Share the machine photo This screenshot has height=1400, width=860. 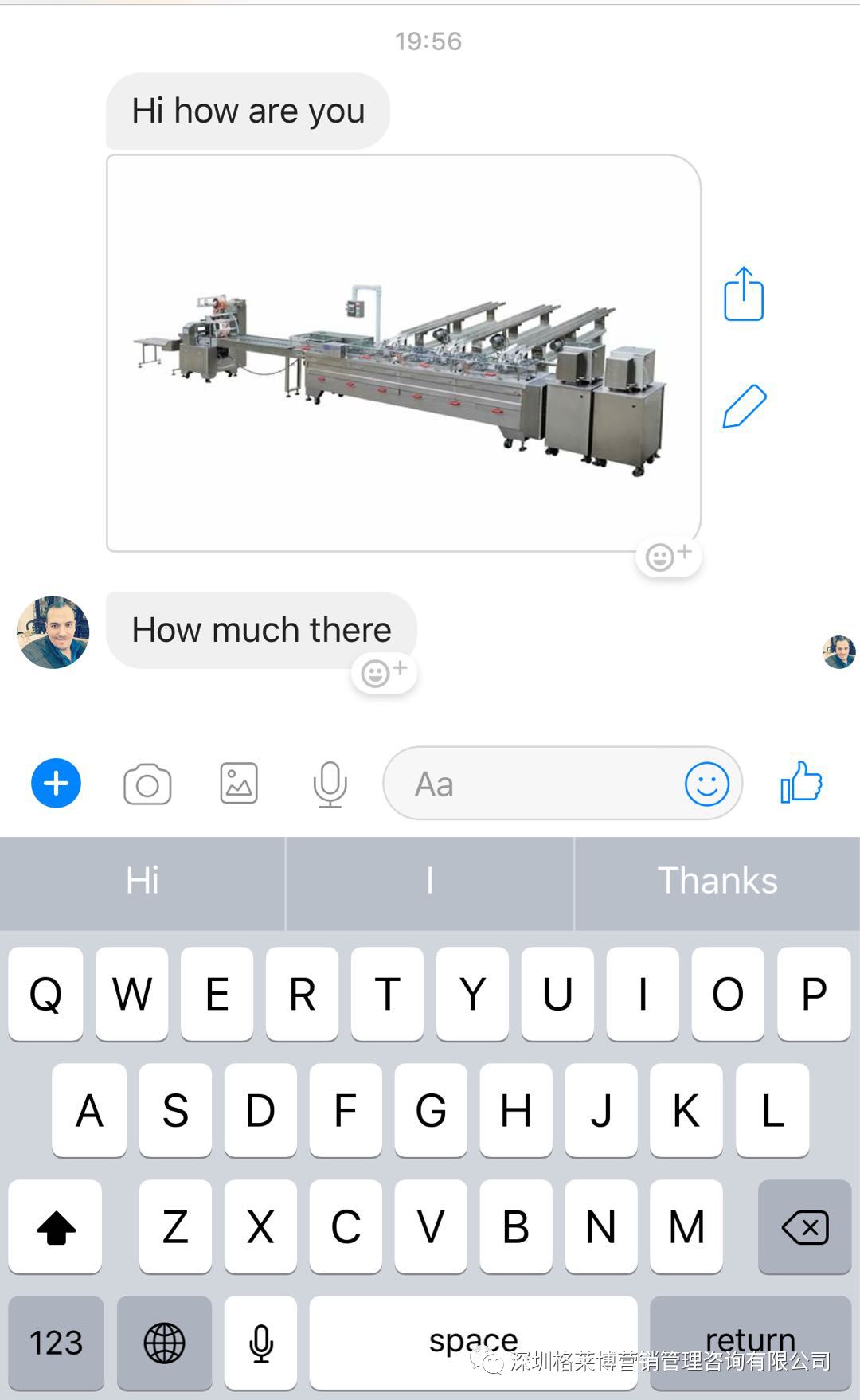pos(744,294)
